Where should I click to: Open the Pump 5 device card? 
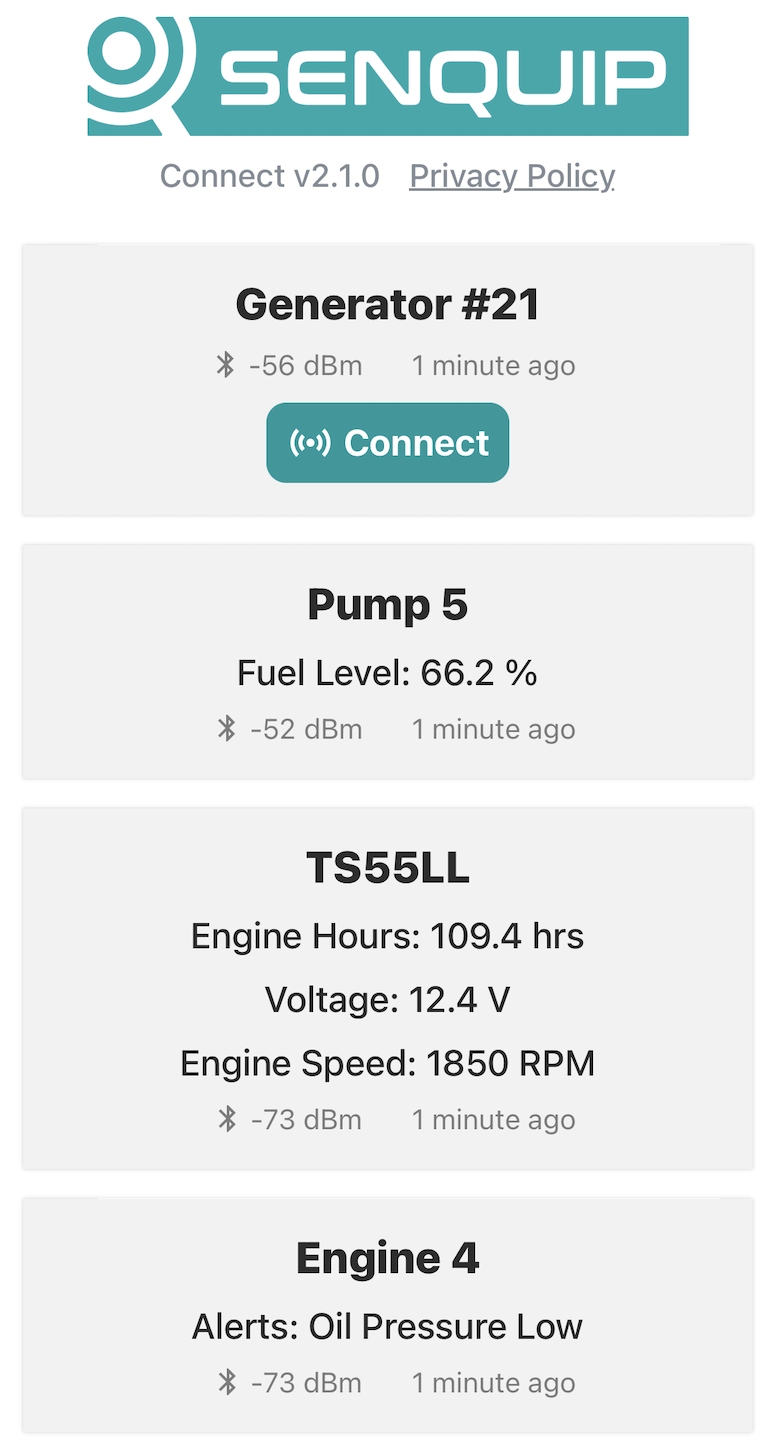(387, 661)
